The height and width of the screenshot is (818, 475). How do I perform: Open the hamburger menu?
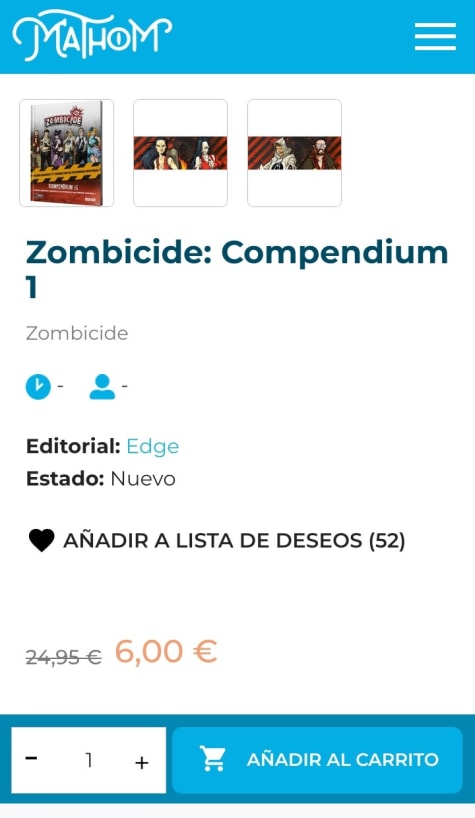click(x=435, y=37)
